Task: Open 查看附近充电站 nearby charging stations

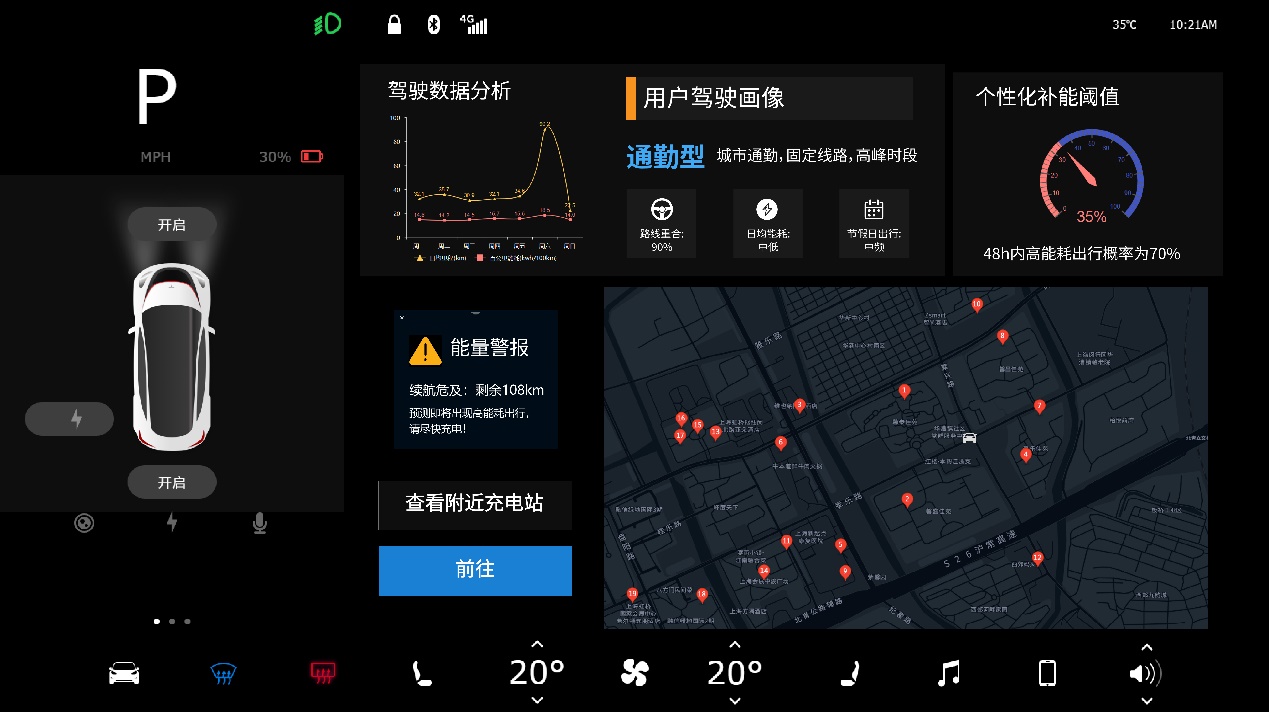Action: click(475, 504)
